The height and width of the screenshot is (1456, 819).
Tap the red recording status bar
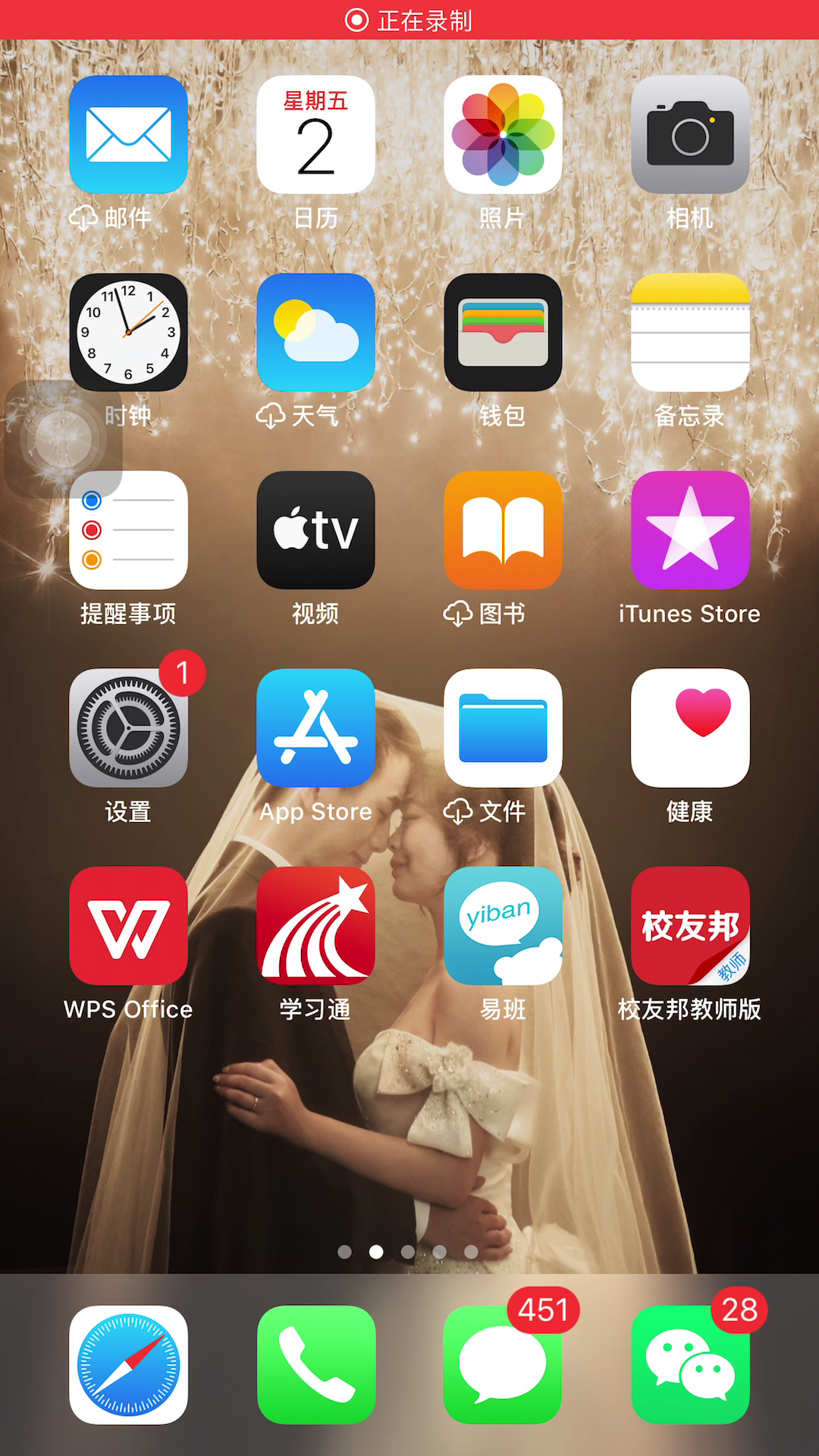click(409, 20)
